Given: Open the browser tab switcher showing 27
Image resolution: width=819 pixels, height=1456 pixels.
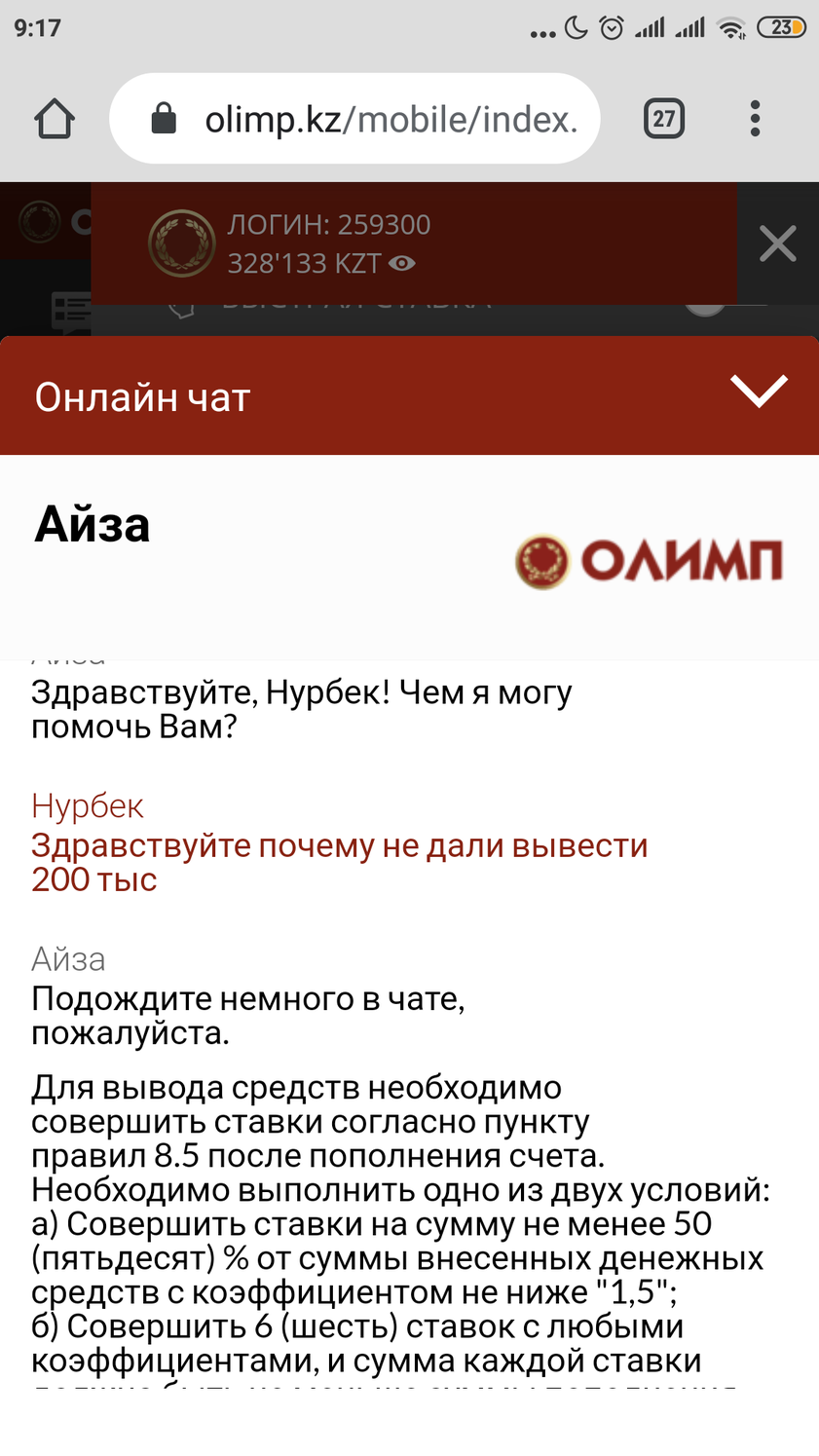Looking at the screenshot, I should click(664, 119).
